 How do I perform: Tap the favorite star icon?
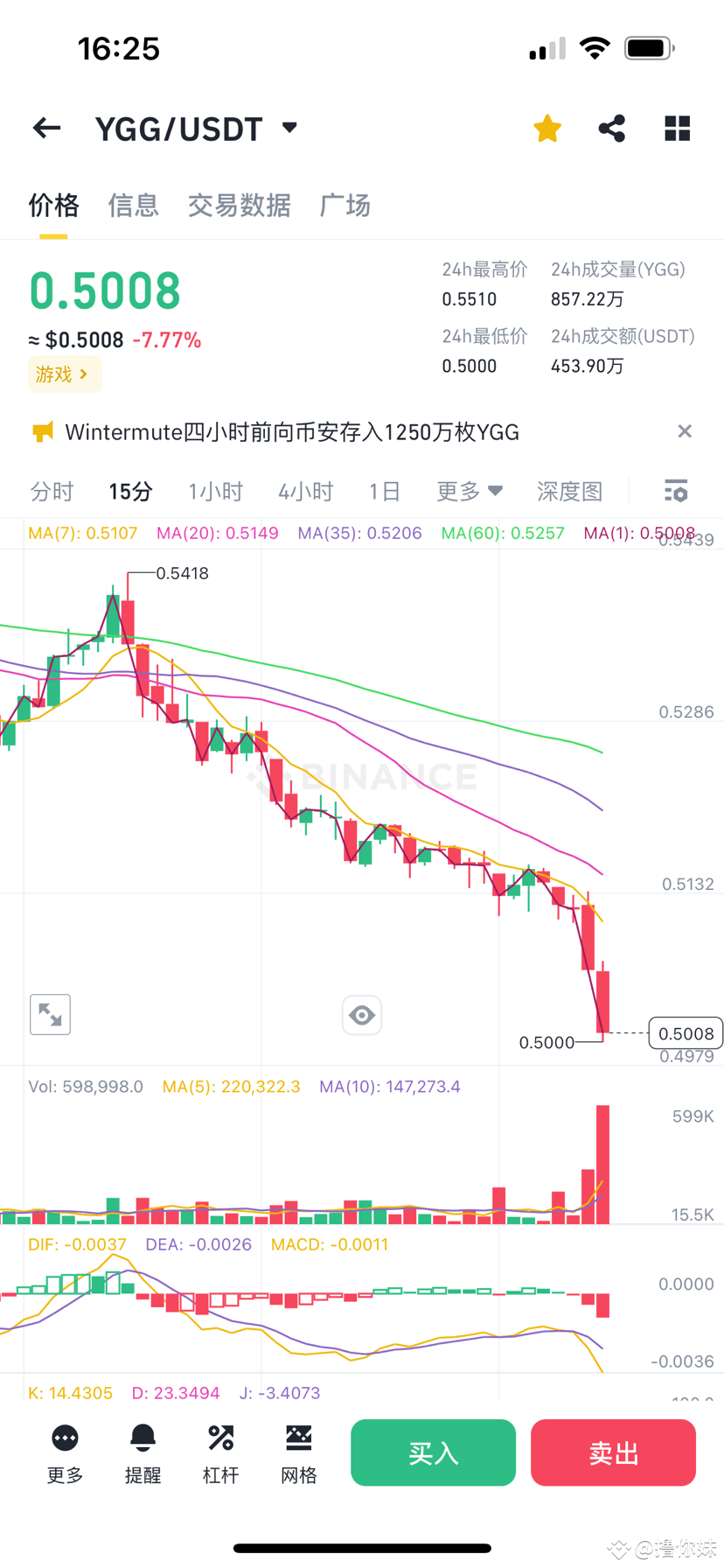point(546,128)
